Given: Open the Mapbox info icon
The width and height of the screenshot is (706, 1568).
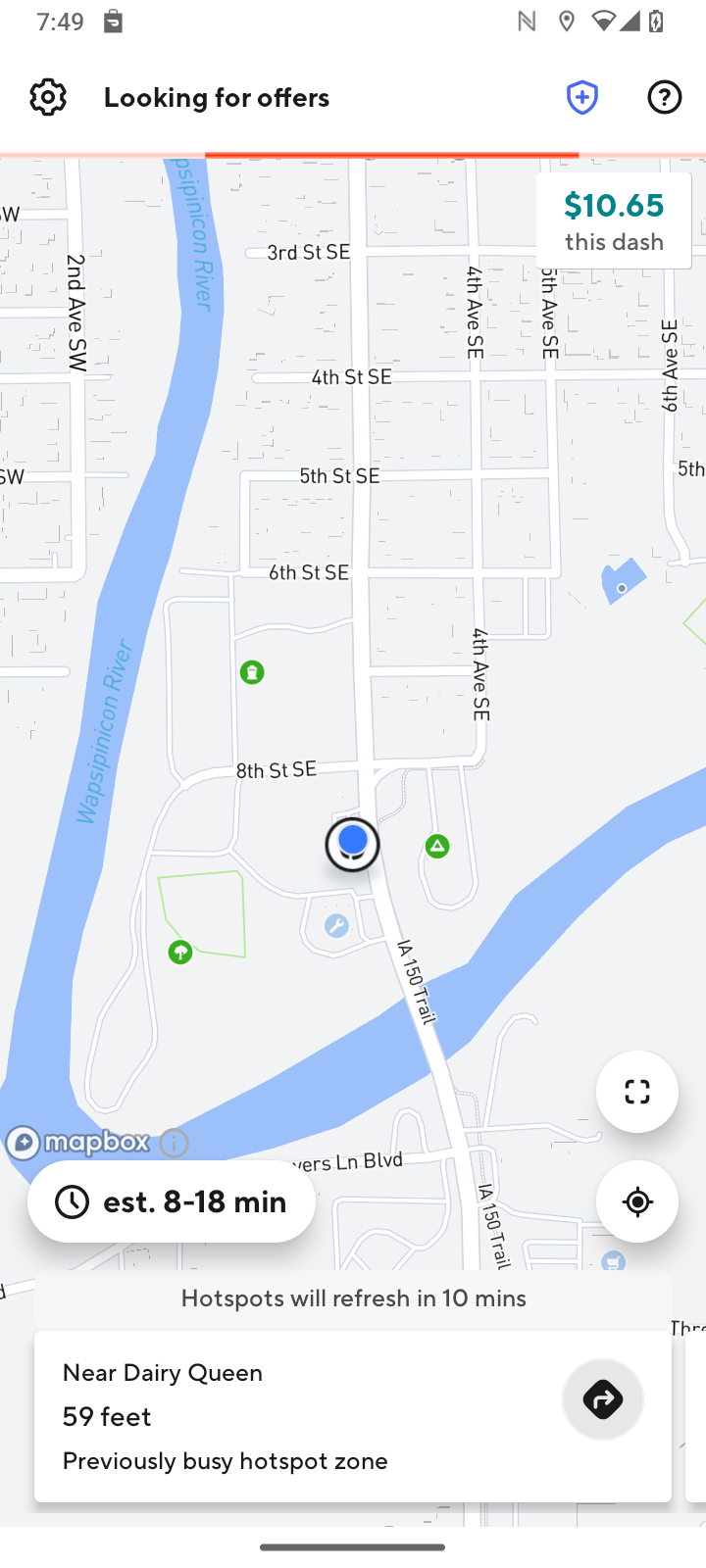Looking at the screenshot, I should (174, 1143).
